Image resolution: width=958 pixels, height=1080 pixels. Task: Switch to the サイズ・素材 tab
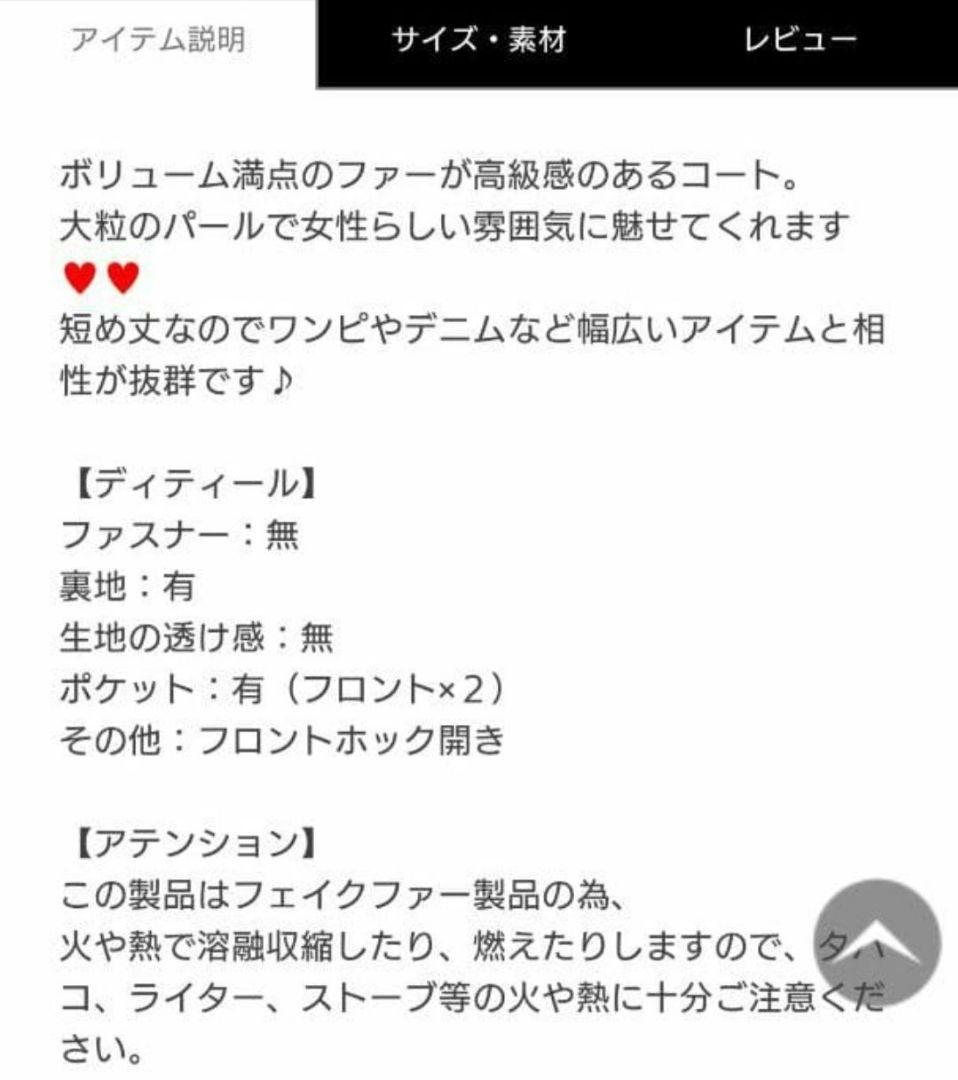[x=480, y=40]
